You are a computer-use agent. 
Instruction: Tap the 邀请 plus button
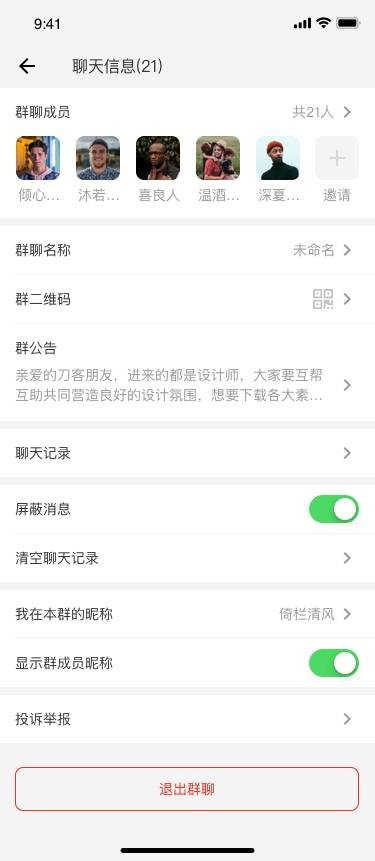(337, 158)
